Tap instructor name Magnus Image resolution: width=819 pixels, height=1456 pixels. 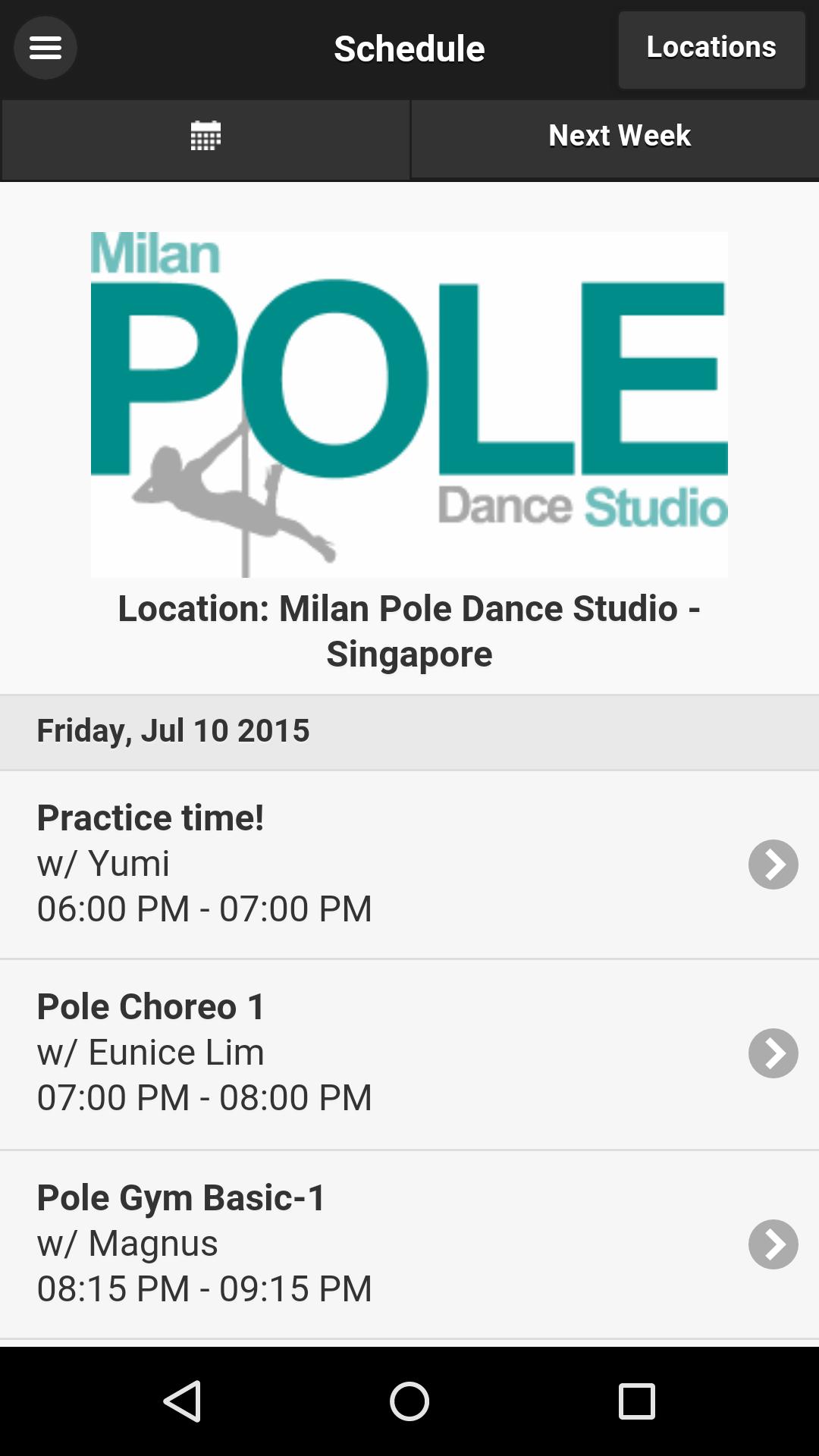point(127,1242)
